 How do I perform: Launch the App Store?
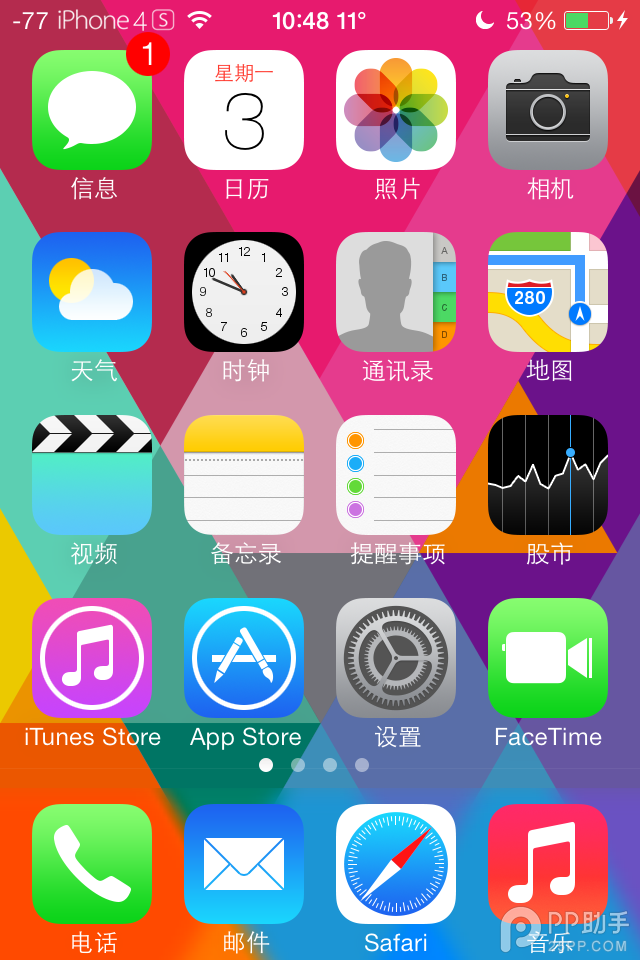(244, 658)
